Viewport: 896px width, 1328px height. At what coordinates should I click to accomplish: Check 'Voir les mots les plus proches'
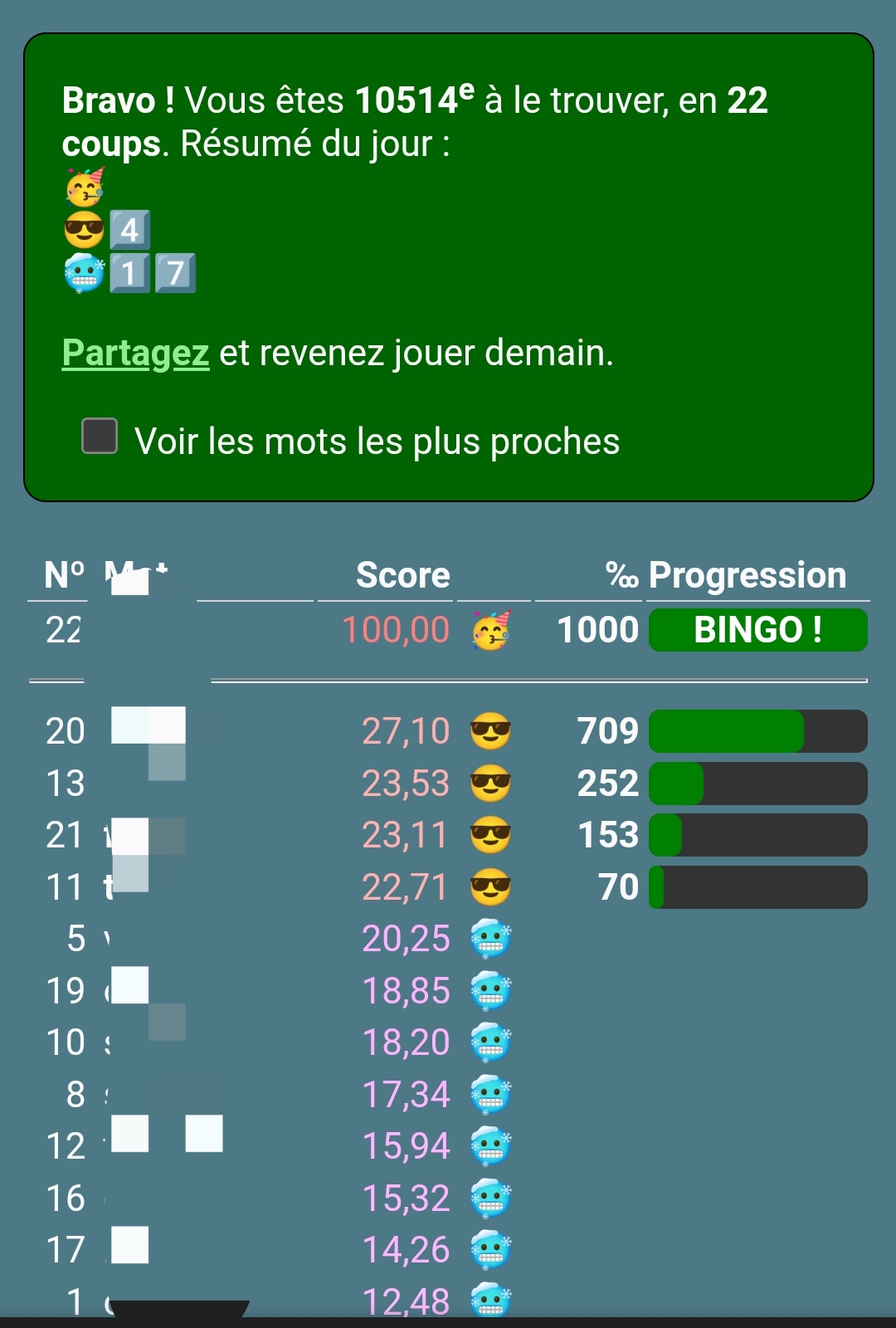(100, 437)
